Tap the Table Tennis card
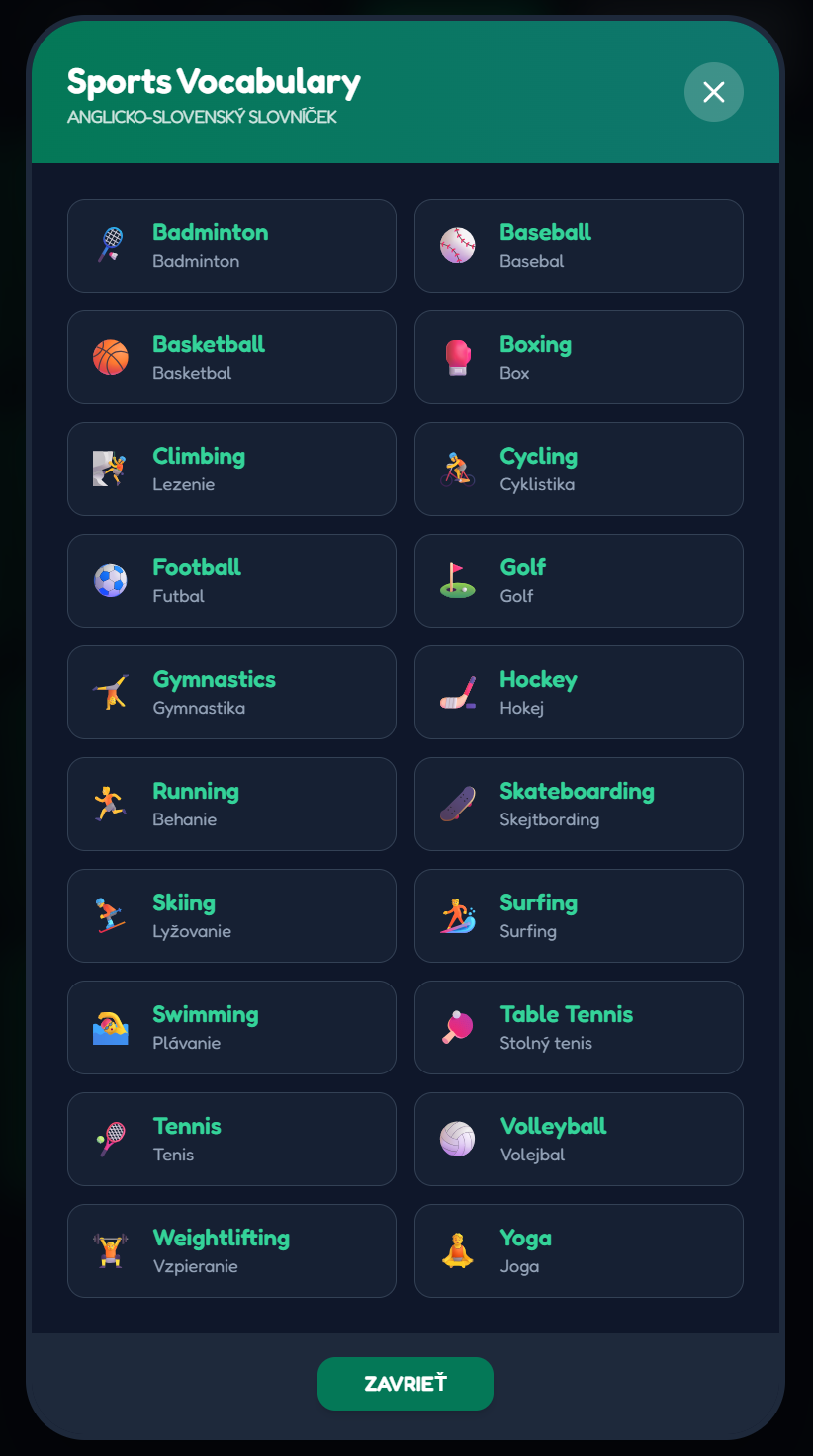 pyautogui.click(x=579, y=1027)
